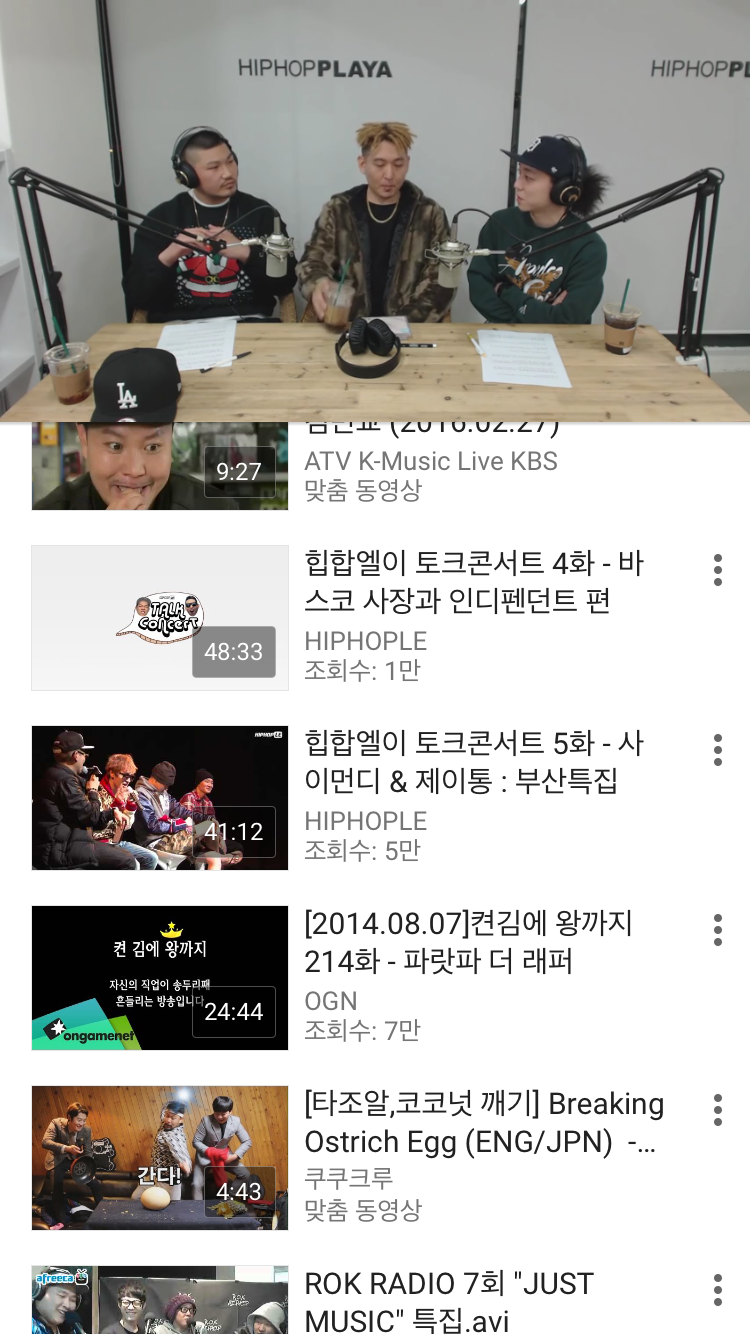The height and width of the screenshot is (1334, 750).
Task: Open the 9:27 ATV K-Music Live KBS video
Action: [160, 467]
